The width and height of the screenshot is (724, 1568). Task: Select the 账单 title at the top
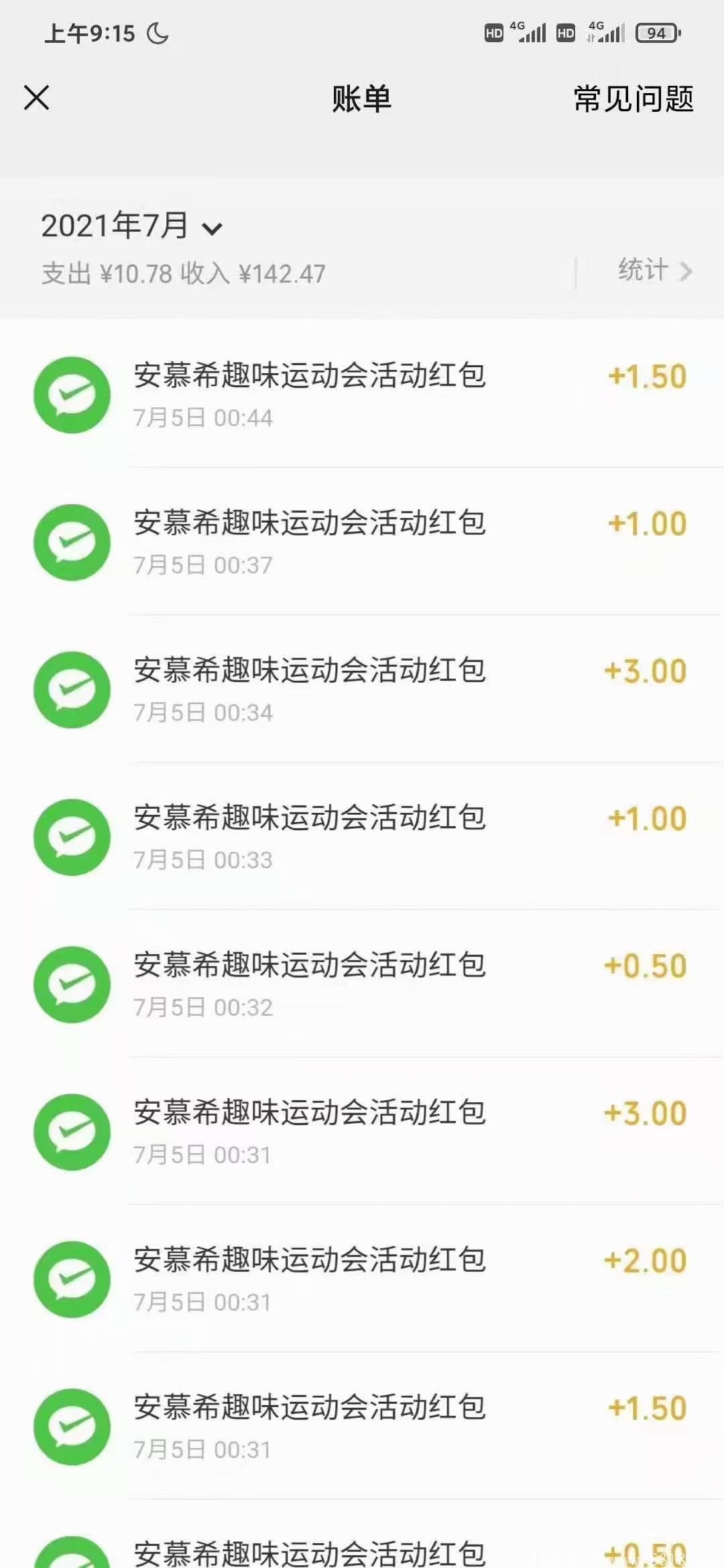(361, 99)
